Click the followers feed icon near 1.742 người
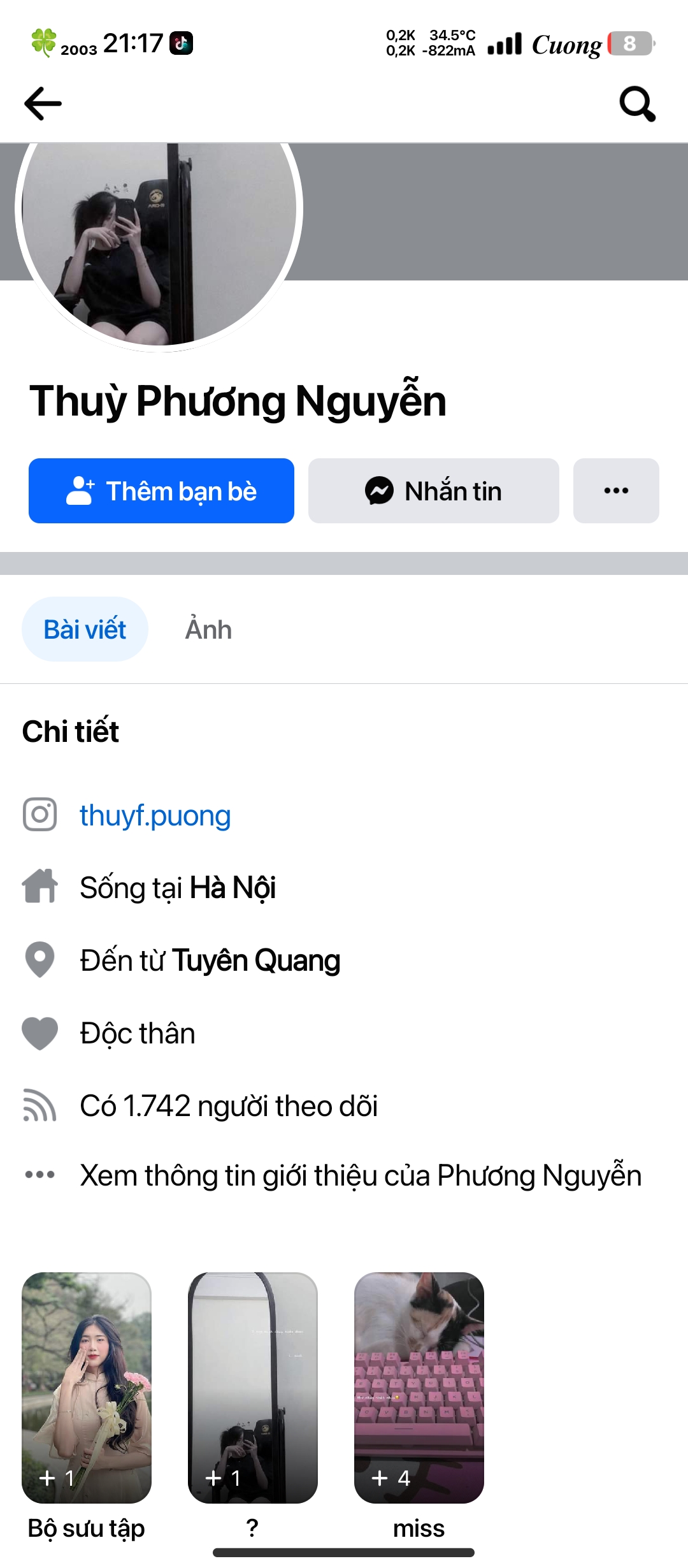The image size is (688, 1568). tap(39, 1105)
